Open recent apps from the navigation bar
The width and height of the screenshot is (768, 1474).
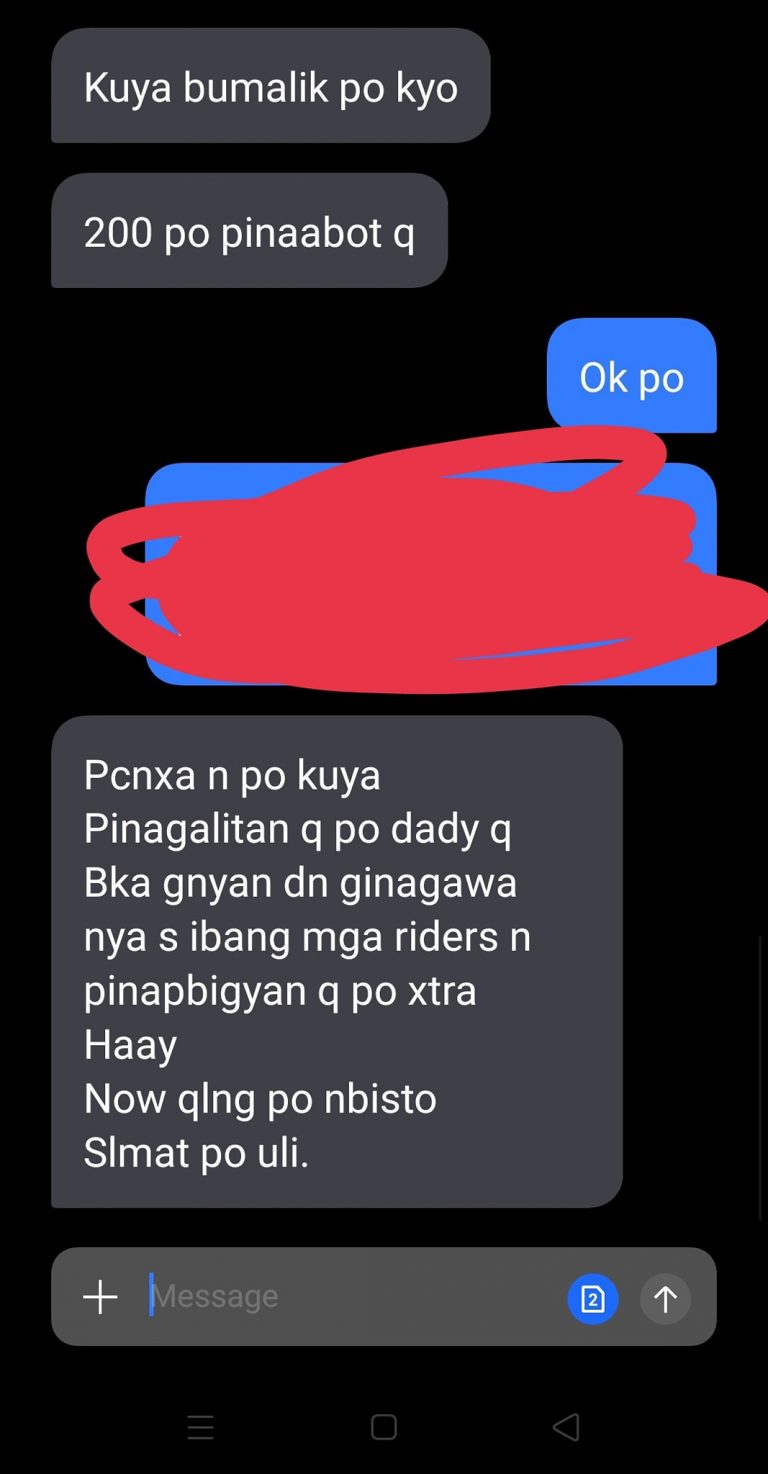[x=201, y=1428]
